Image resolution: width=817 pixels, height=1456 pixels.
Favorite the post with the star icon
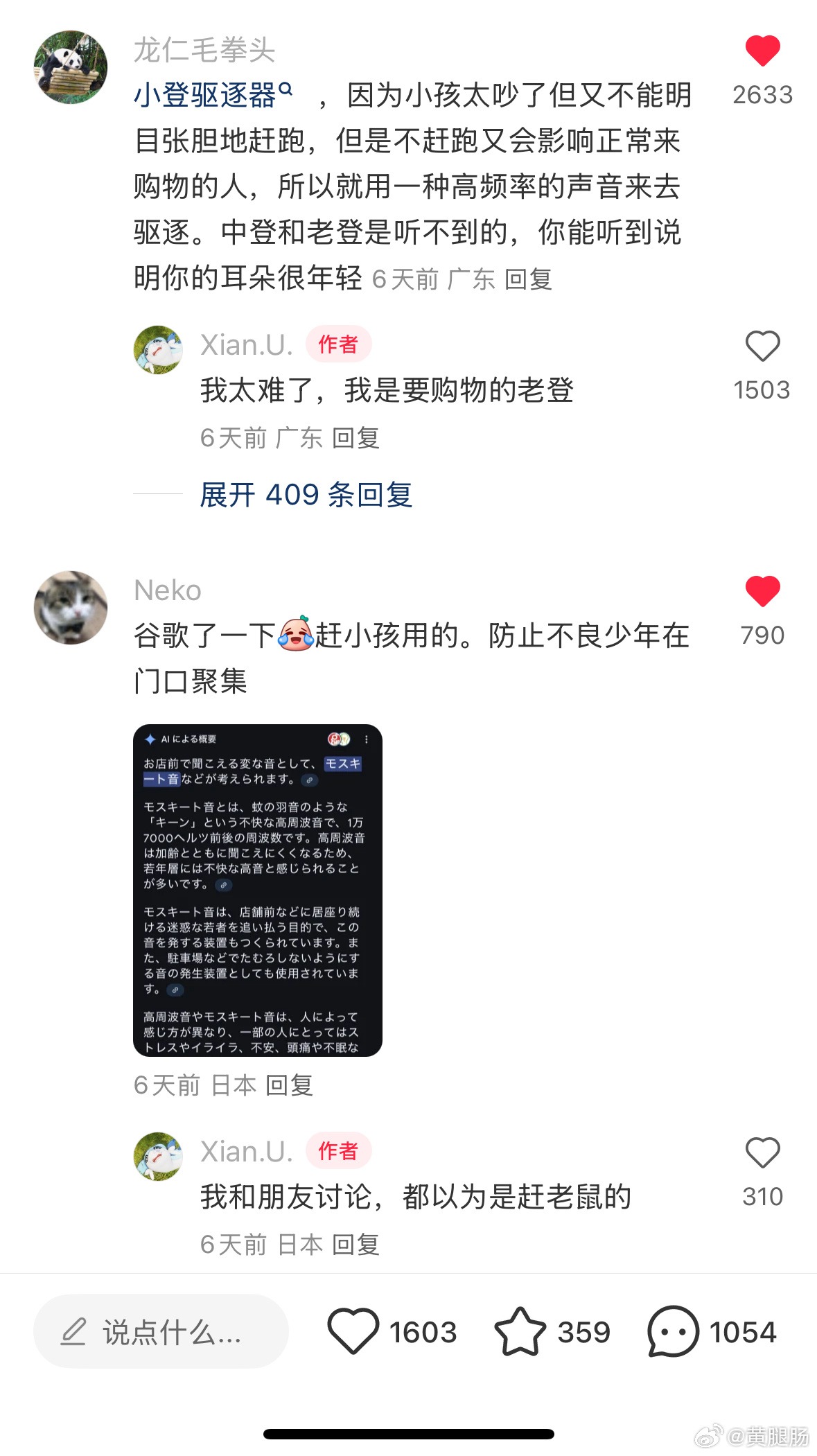tap(520, 1331)
